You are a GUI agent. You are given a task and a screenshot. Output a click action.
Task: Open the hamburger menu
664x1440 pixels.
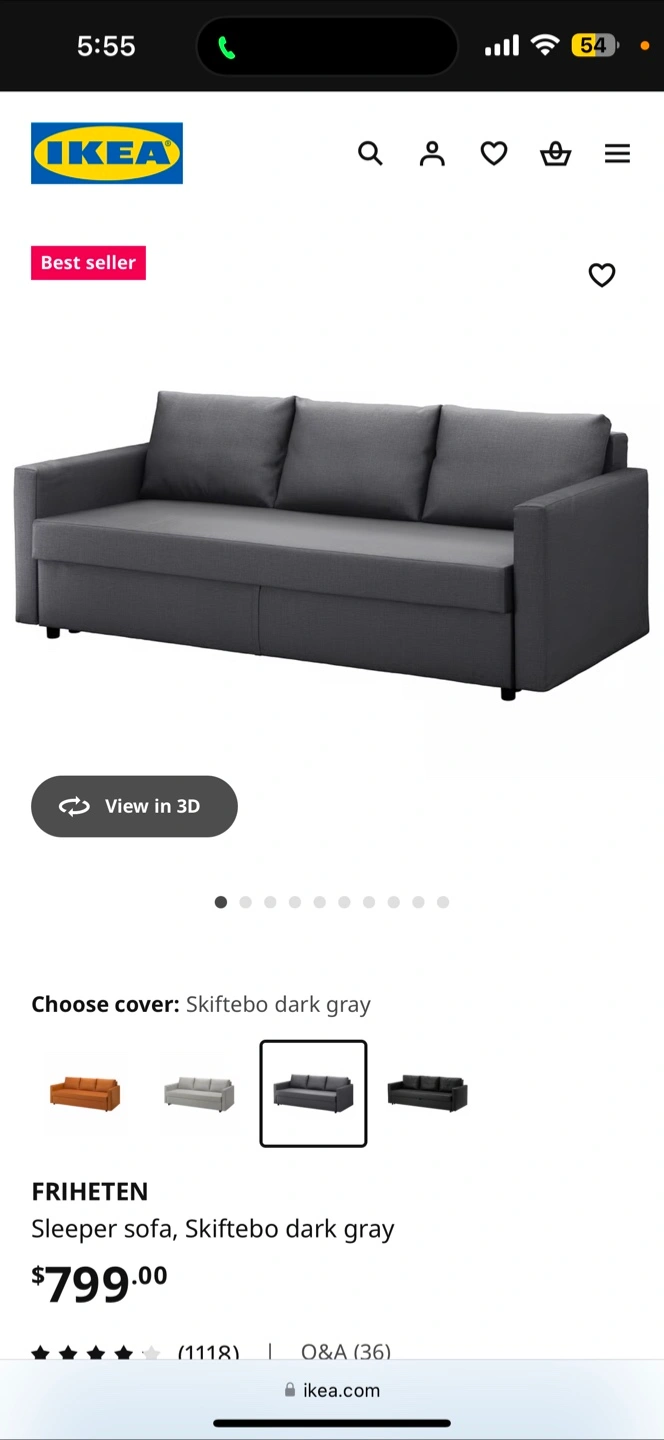tap(618, 153)
